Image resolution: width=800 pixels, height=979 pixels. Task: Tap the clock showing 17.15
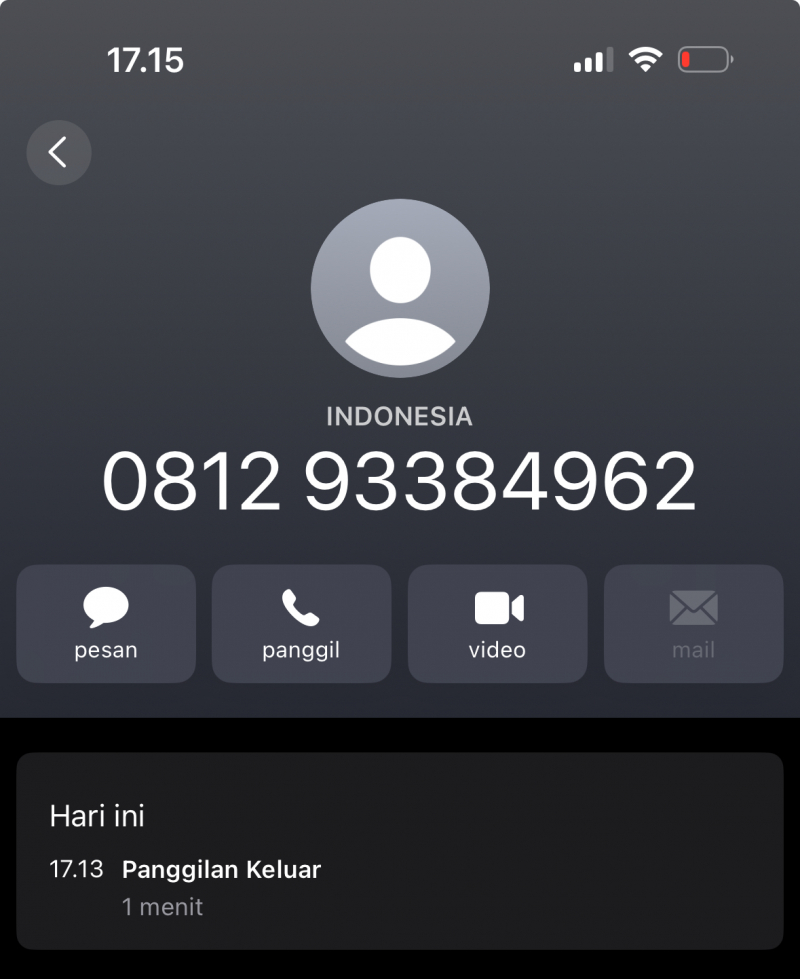click(146, 59)
